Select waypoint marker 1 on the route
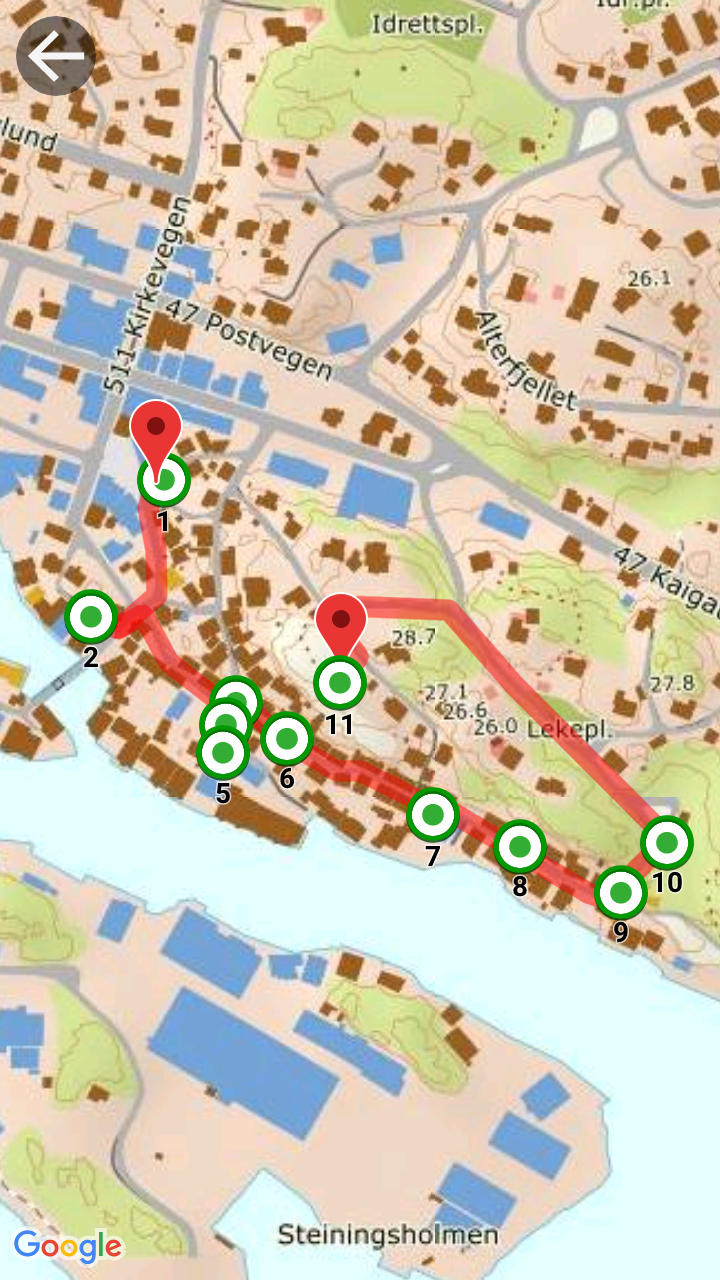 point(165,480)
